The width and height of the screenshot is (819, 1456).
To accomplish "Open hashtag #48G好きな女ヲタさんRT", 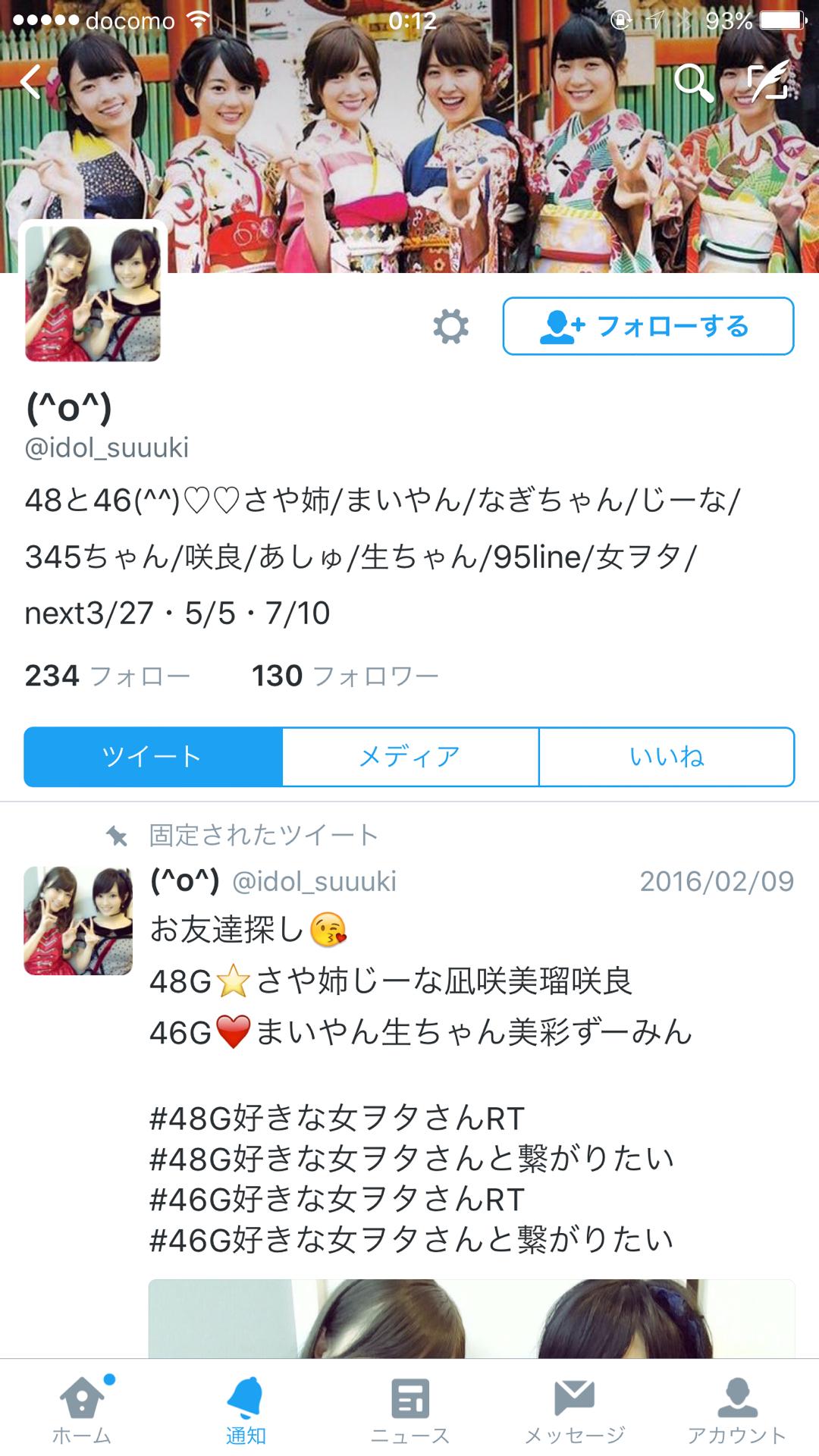I will click(x=337, y=1119).
